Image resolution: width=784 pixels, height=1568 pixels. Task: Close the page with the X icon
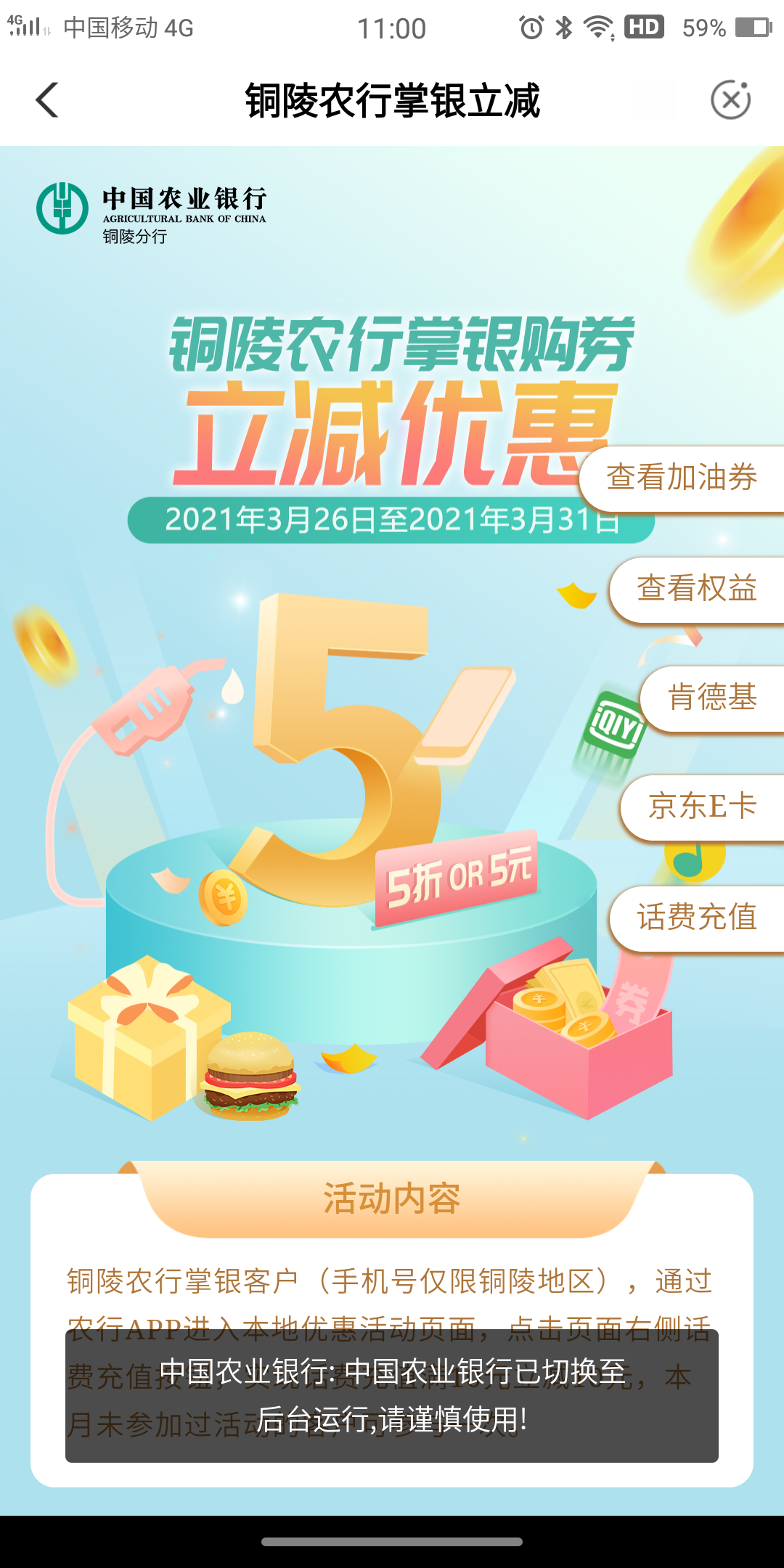730,100
